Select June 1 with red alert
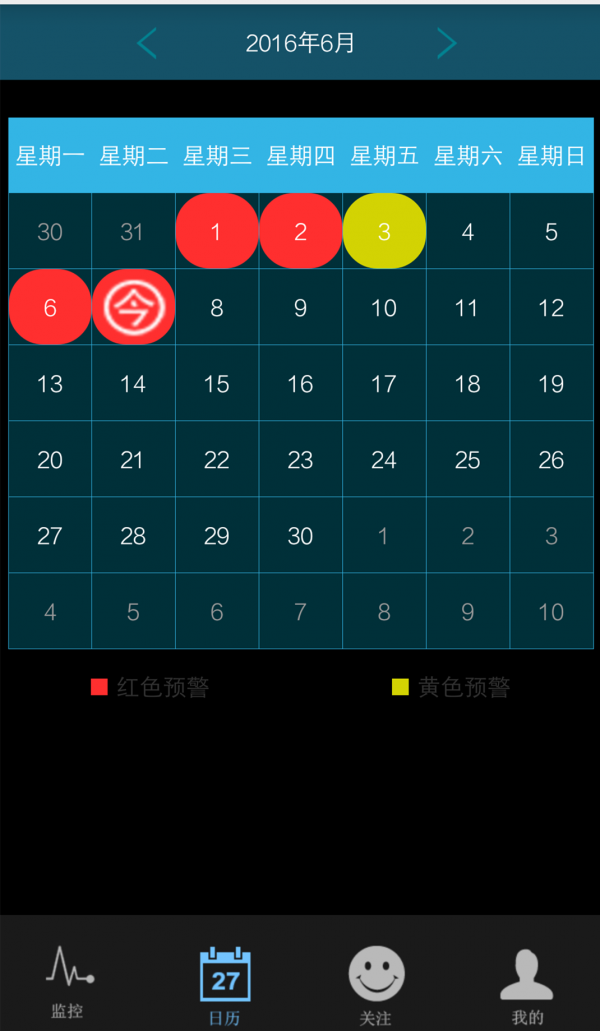Screen dimensions: 600x1031 tap(217, 232)
